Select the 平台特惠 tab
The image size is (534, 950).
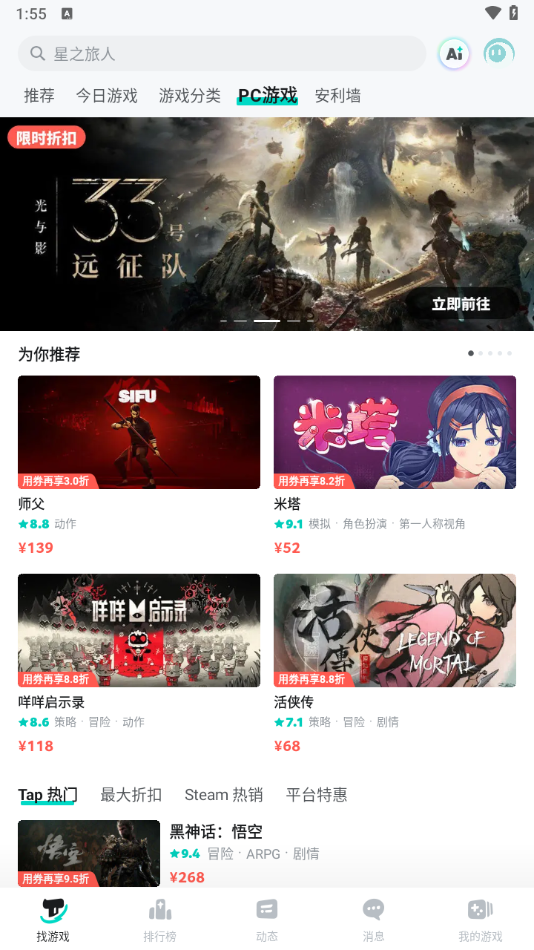316,794
